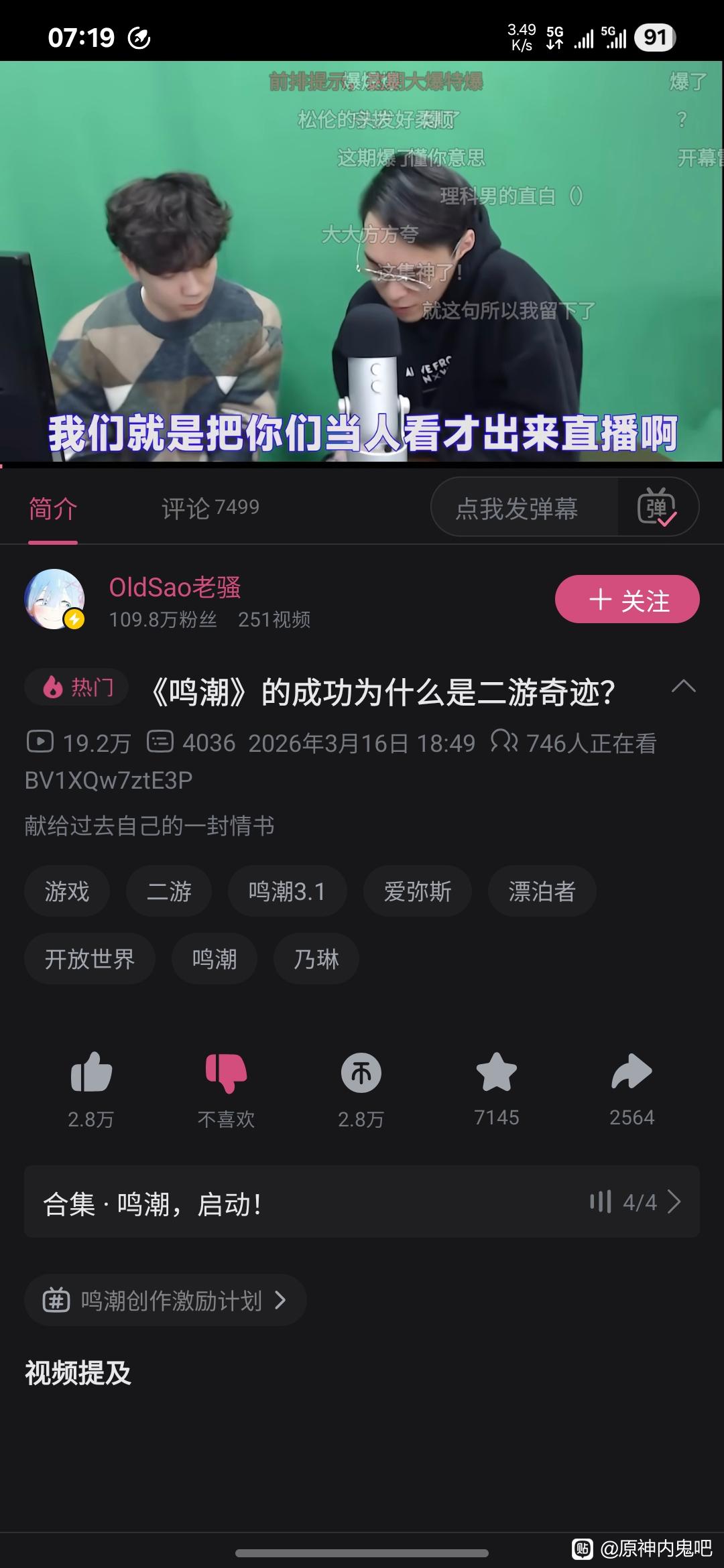Switch to the 评论 tab

[210, 508]
